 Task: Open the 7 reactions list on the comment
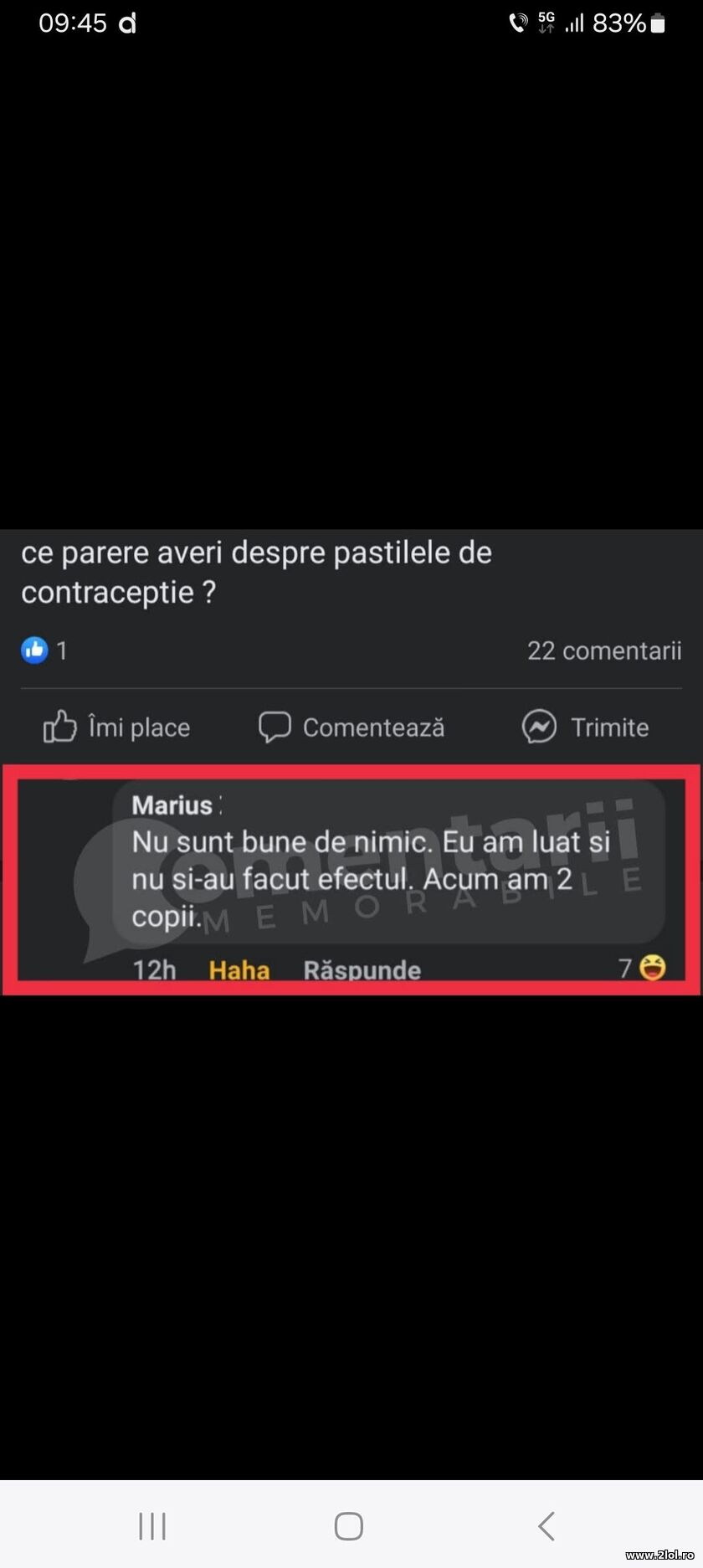pyautogui.click(x=626, y=969)
